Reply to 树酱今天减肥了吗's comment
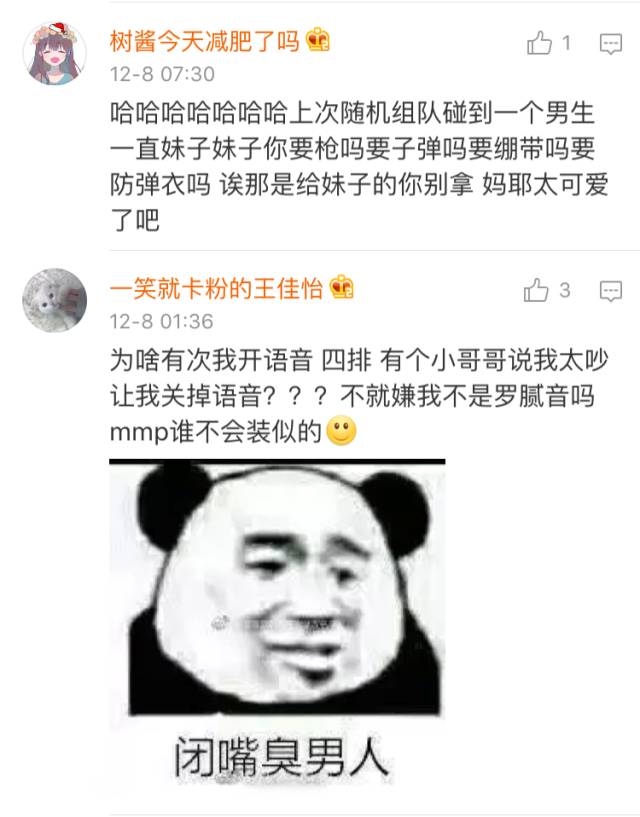Viewport: 640px width, 817px height. [610, 44]
